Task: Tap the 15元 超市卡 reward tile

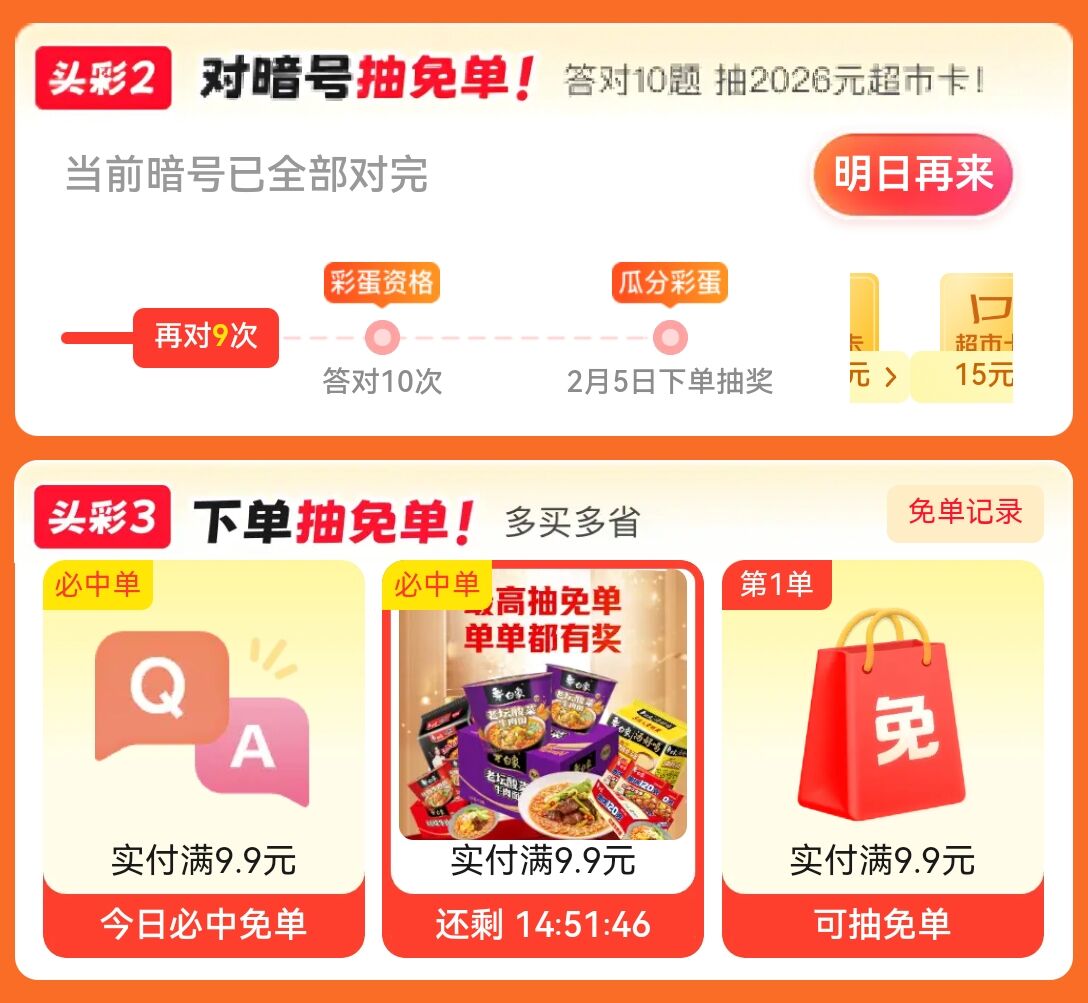Action: pos(977,338)
